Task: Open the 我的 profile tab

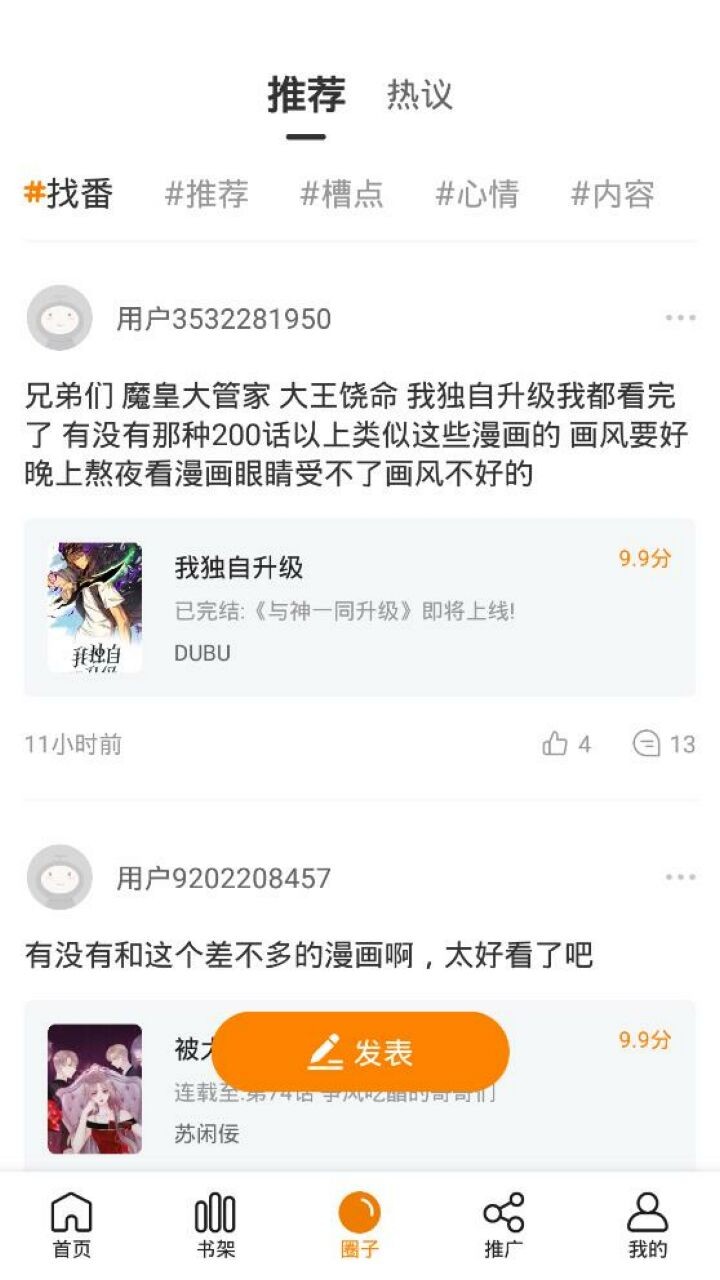Action: (647, 1225)
